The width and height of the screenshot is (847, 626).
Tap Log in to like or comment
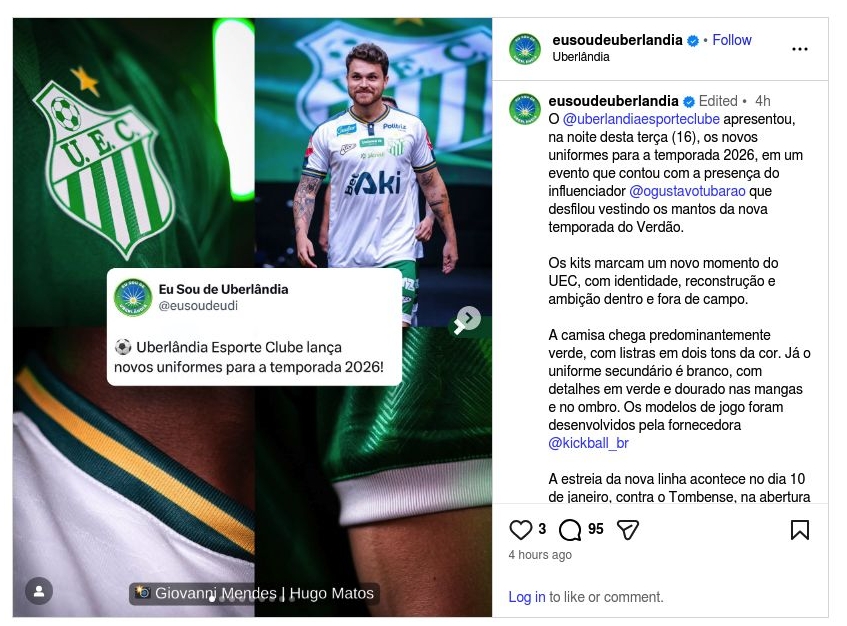526,597
